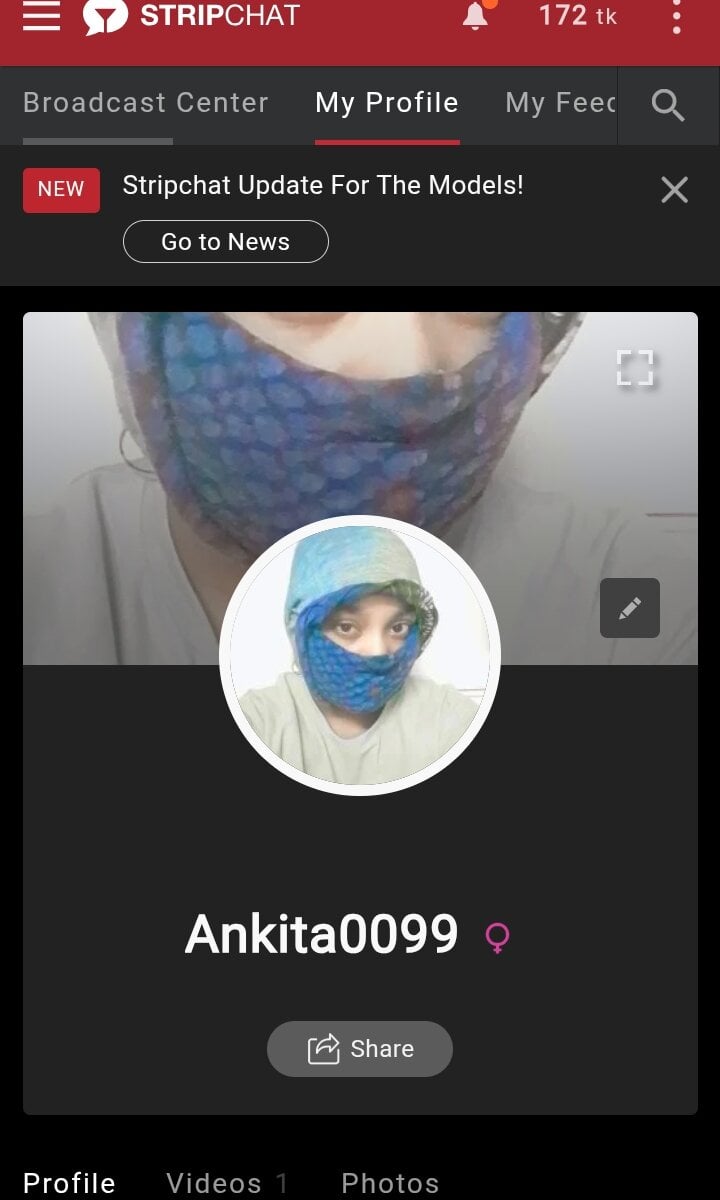Select the Profile section tab
Viewport: 720px width, 1200px height.
click(69, 1184)
